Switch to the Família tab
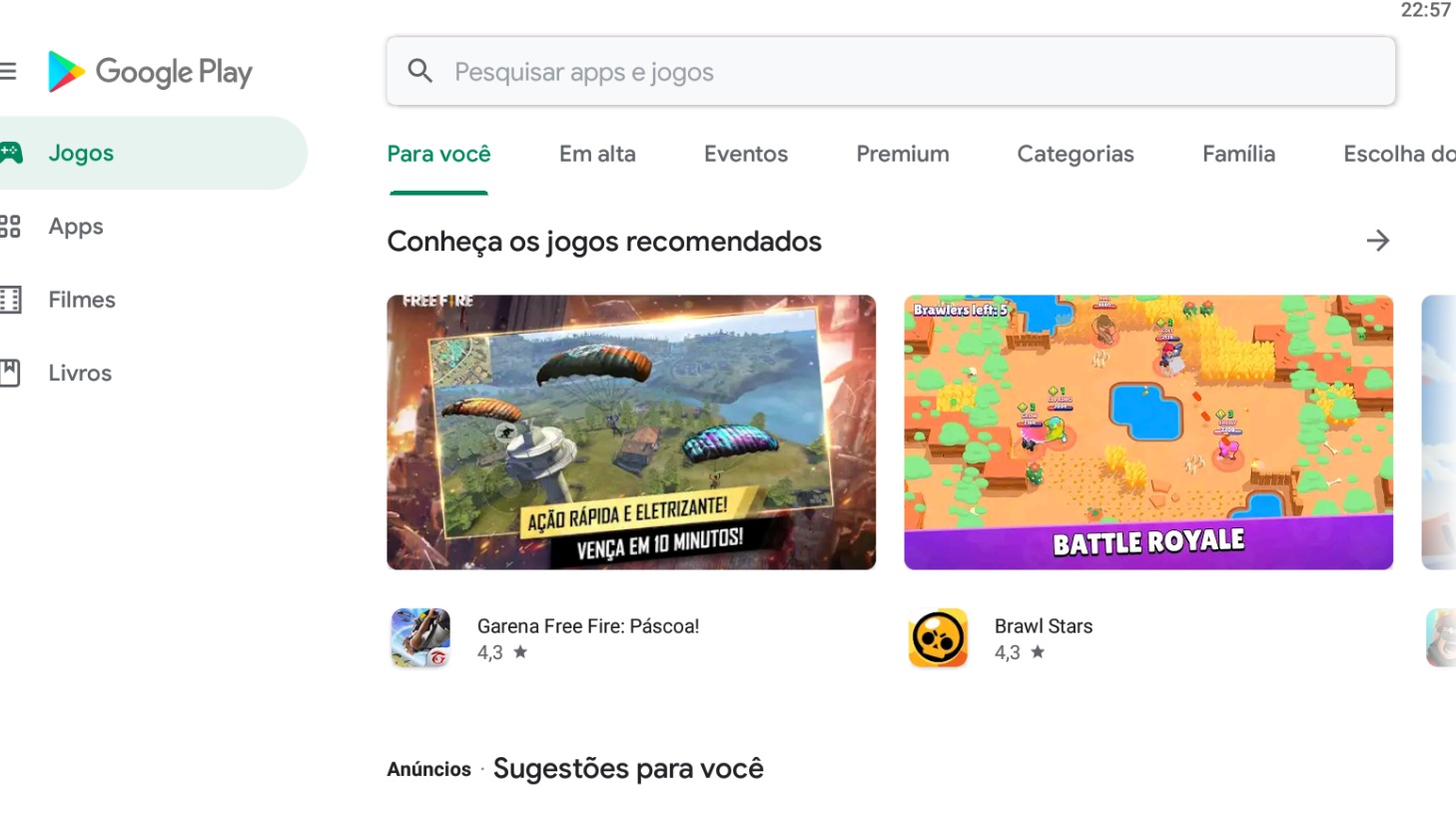1456x821 pixels. pyautogui.click(x=1238, y=154)
